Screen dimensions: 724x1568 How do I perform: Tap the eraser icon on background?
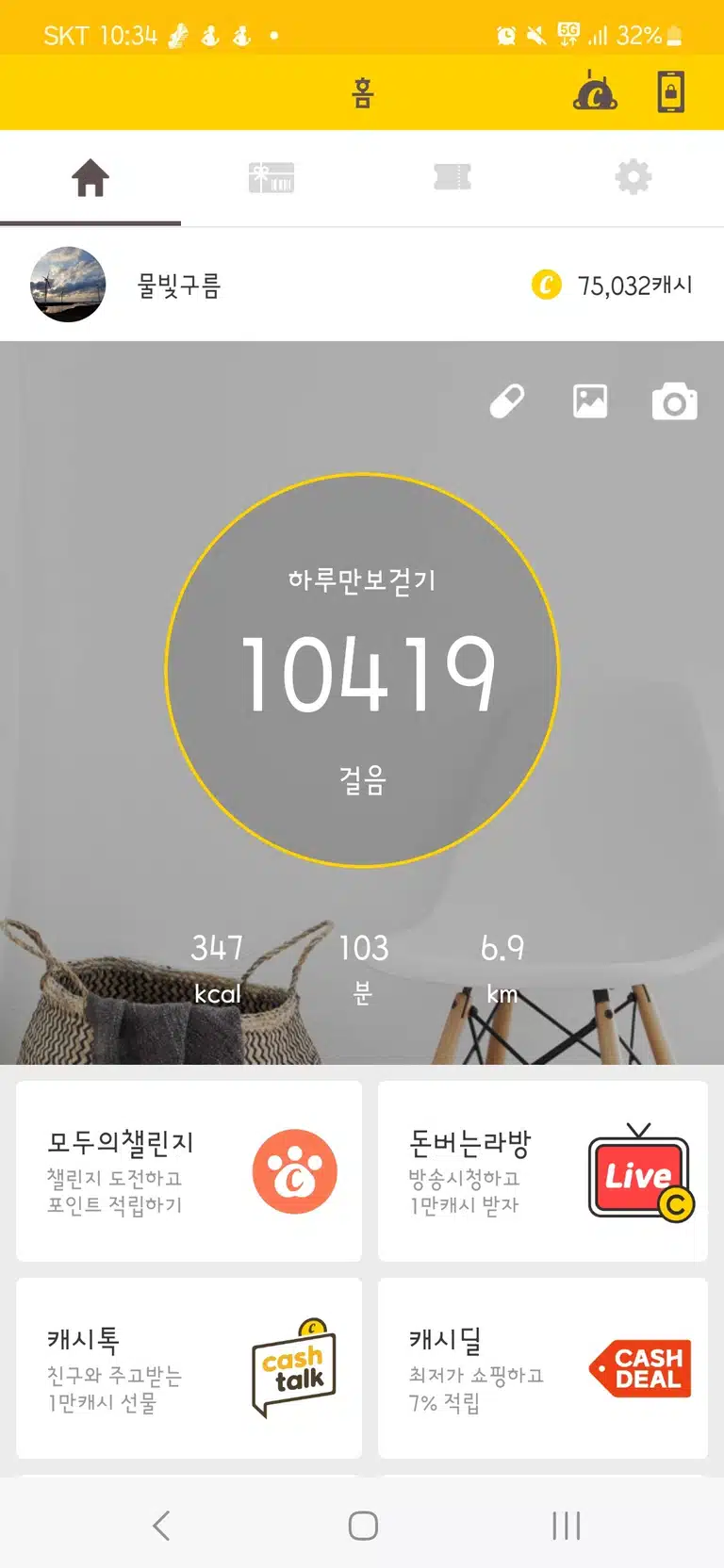[507, 401]
